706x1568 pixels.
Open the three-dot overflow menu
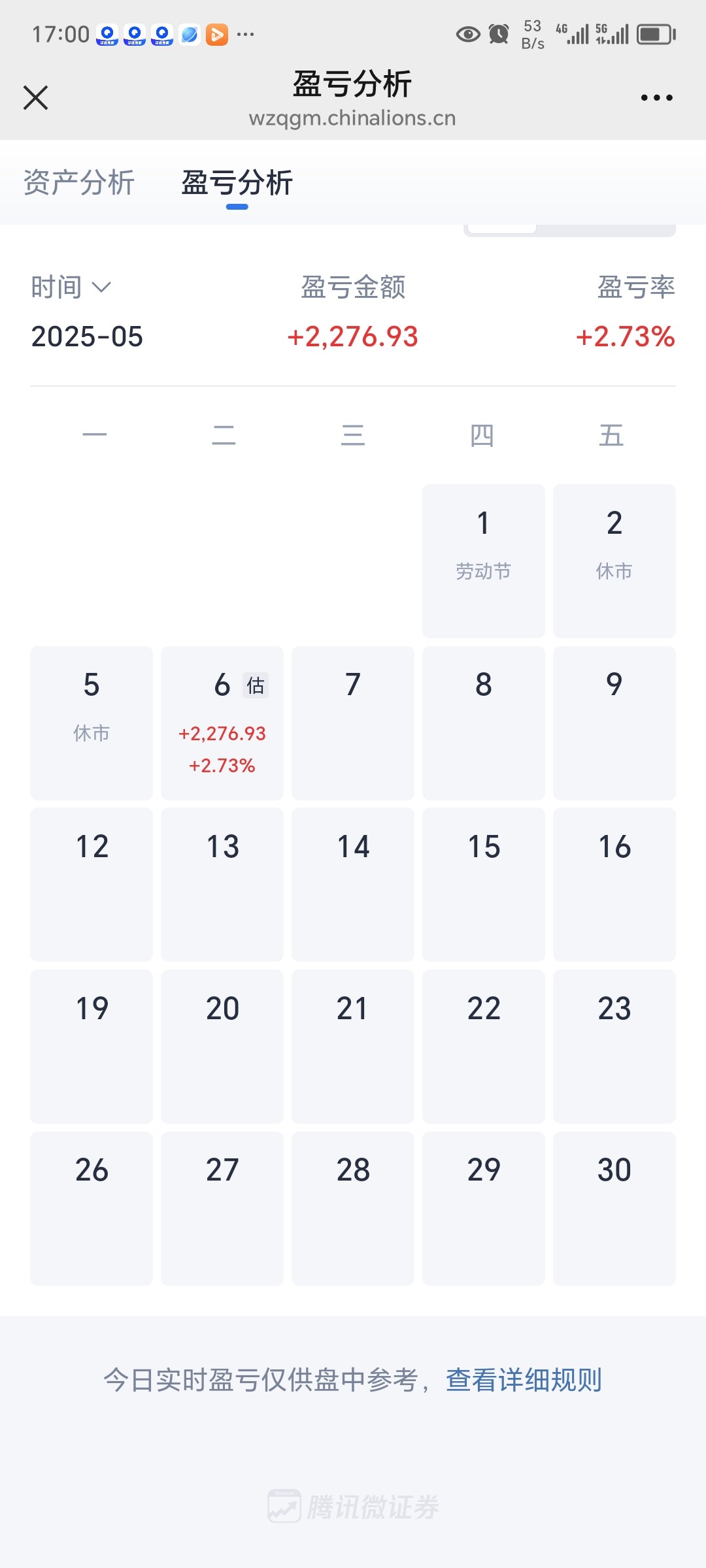point(656,98)
